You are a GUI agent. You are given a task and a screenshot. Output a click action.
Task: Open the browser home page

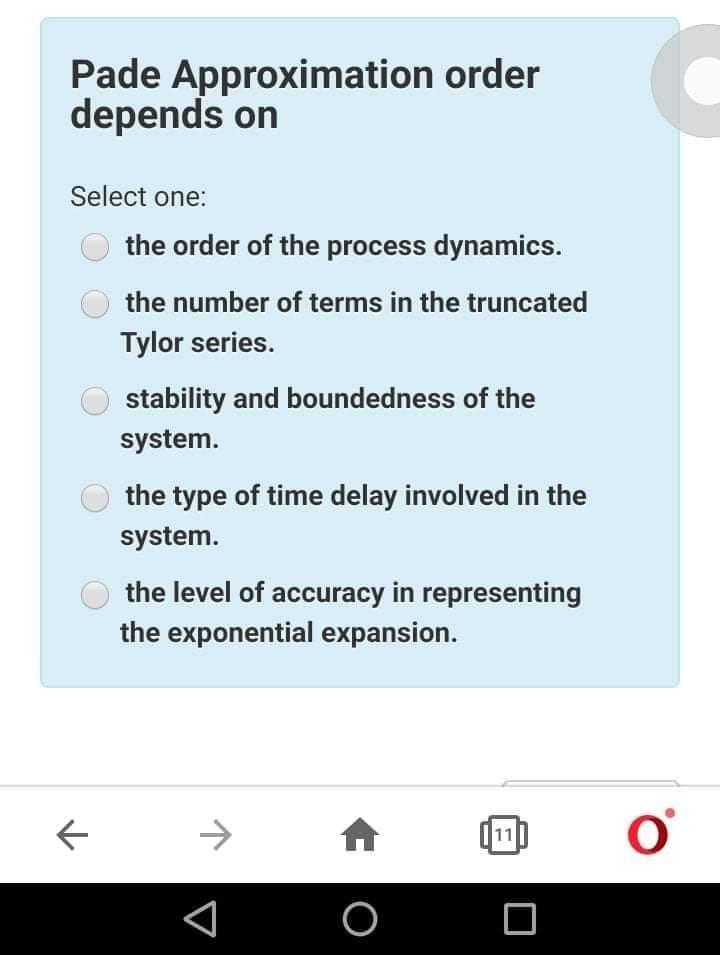[360, 833]
